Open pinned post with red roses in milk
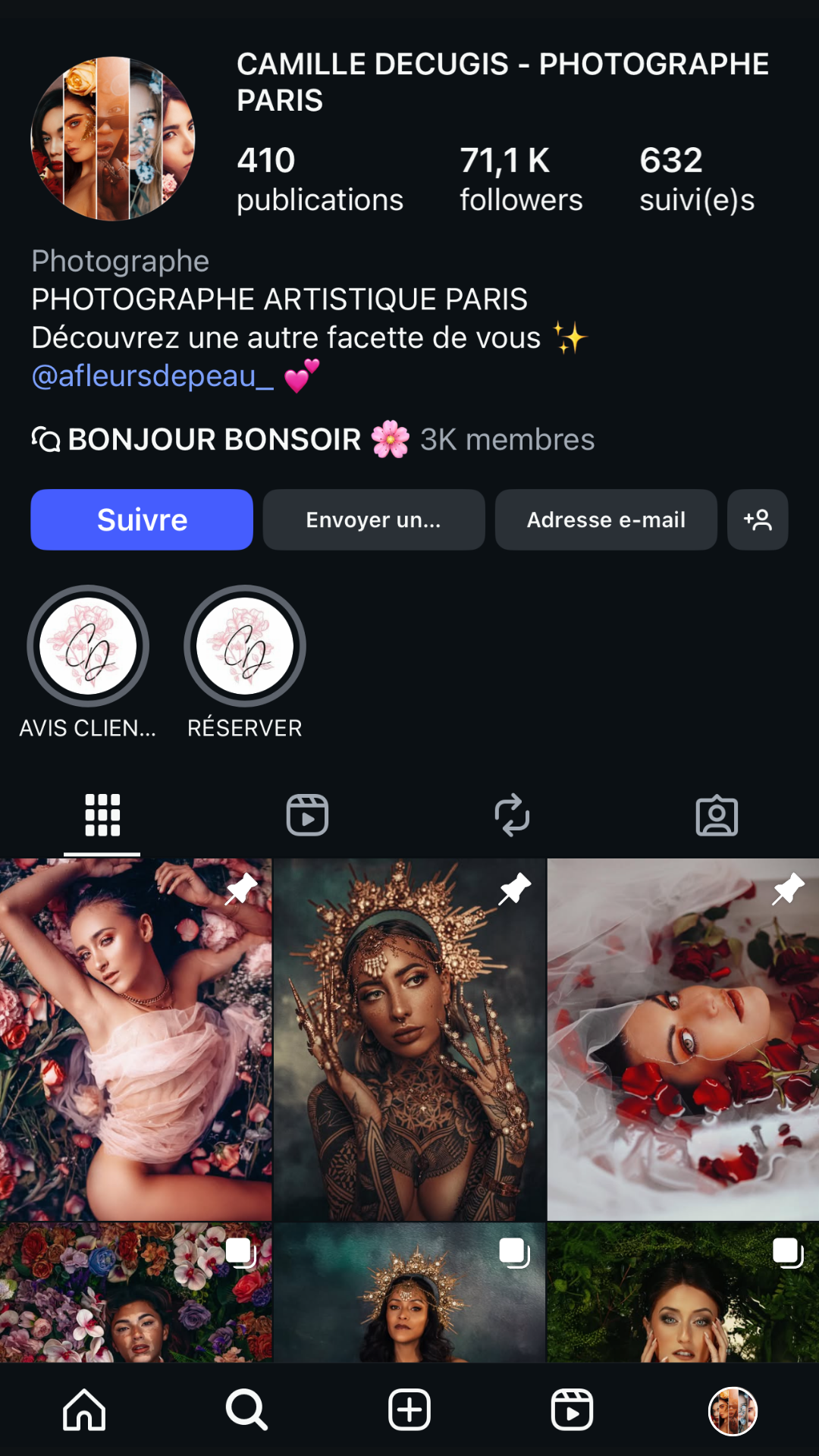The height and width of the screenshot is (1456, 819). (x=683, y=1039)
